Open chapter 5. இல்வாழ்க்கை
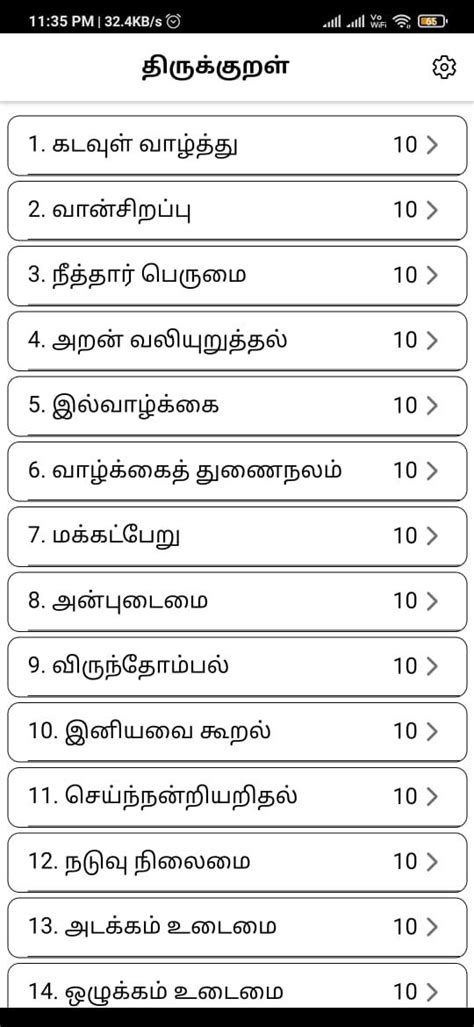The height and width of the screenshot is (1027, 474). click(x=237, y=405)
